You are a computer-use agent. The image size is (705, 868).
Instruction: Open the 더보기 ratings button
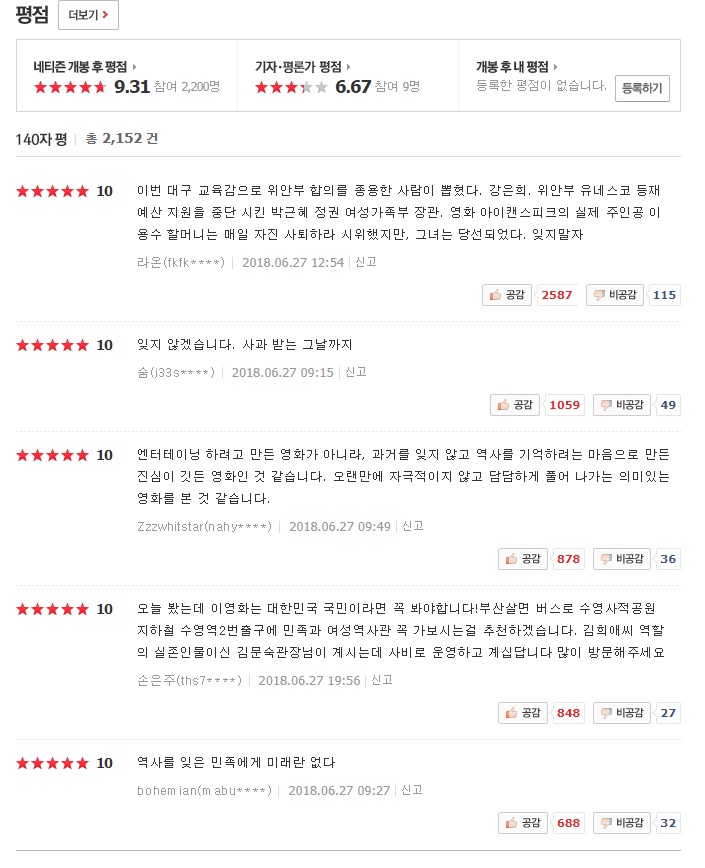coord(88,15)
